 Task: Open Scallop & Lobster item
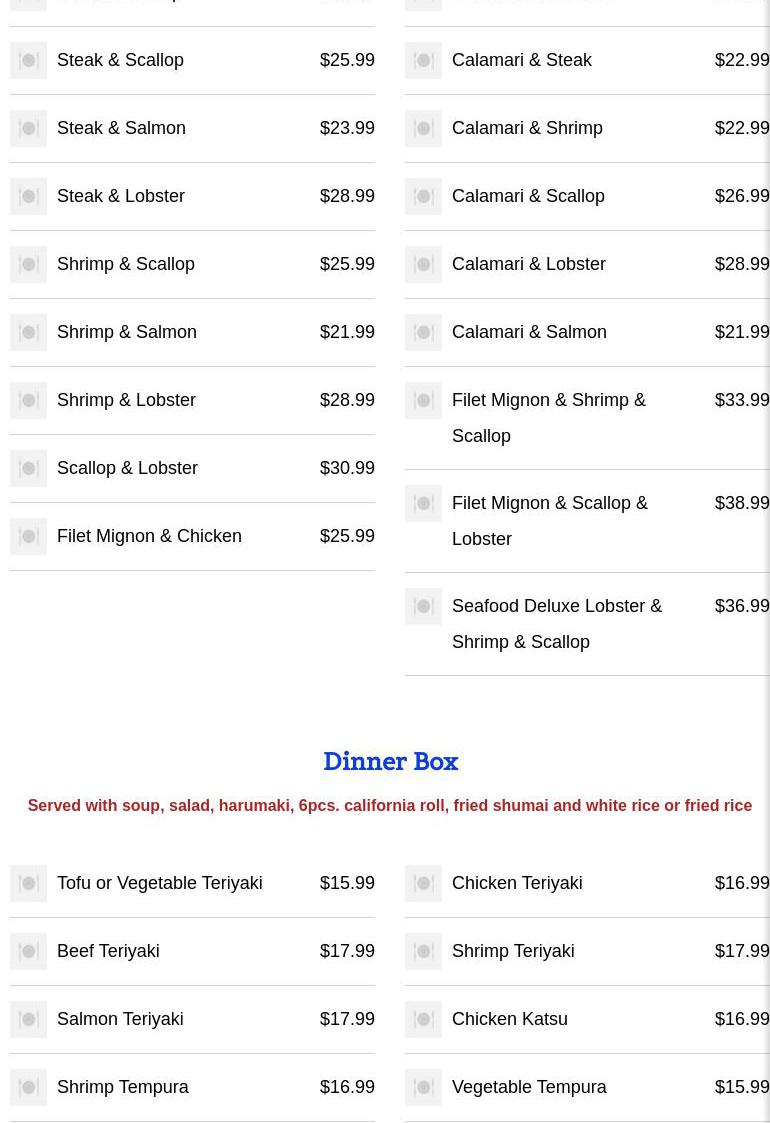[x=127, y=468]
